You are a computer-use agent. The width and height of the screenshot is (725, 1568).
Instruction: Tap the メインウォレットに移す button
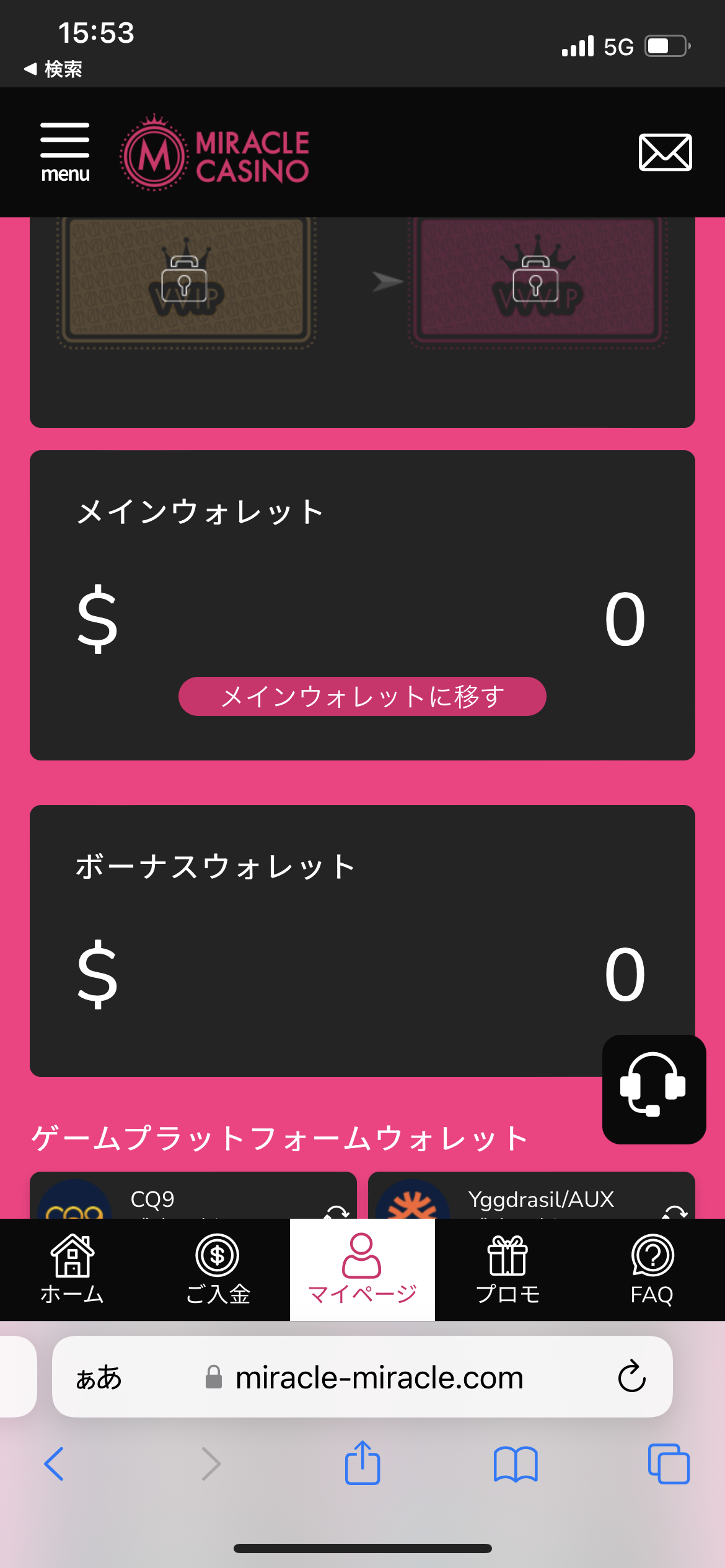click(x=362, y=697)
